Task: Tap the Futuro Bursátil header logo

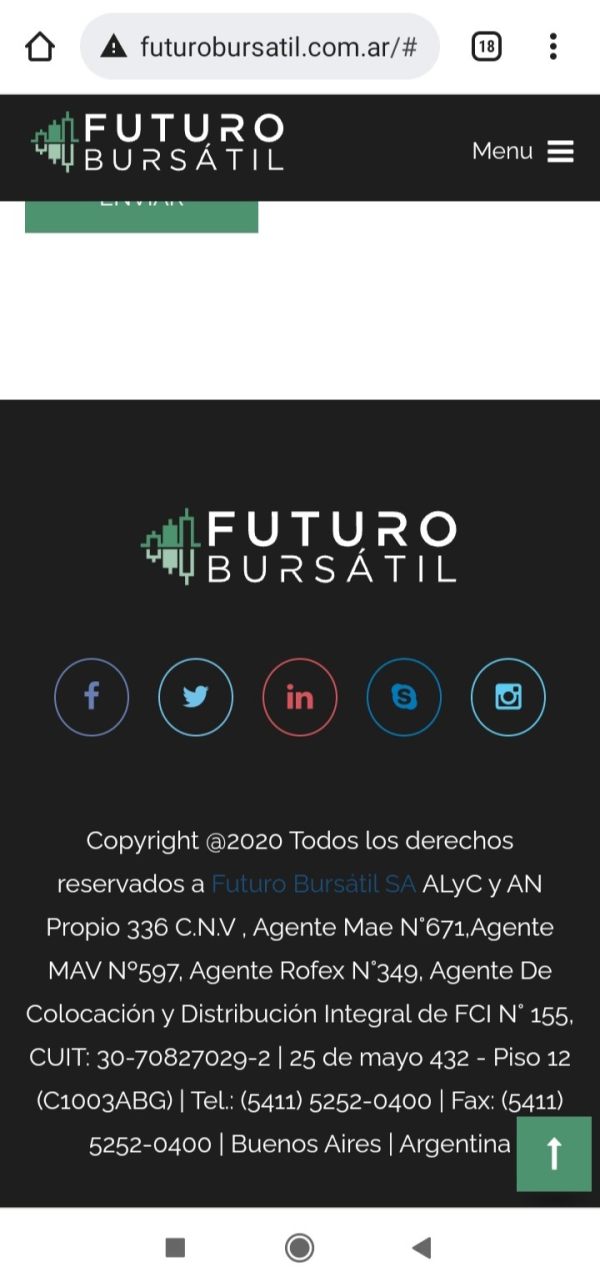Action: coord(158,142)
